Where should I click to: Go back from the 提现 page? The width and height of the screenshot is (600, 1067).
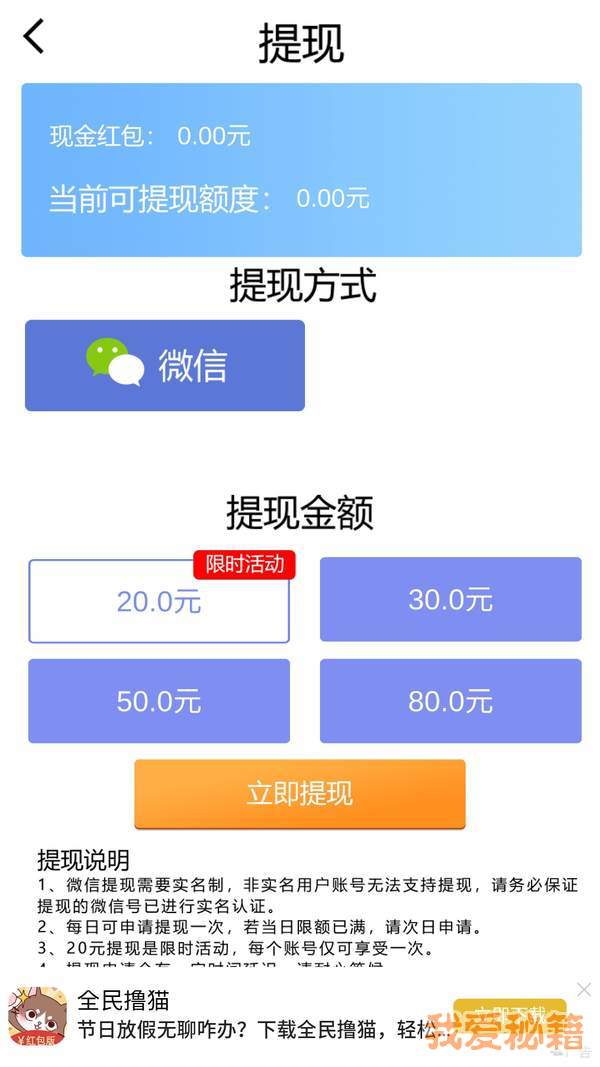coord(34,38)
